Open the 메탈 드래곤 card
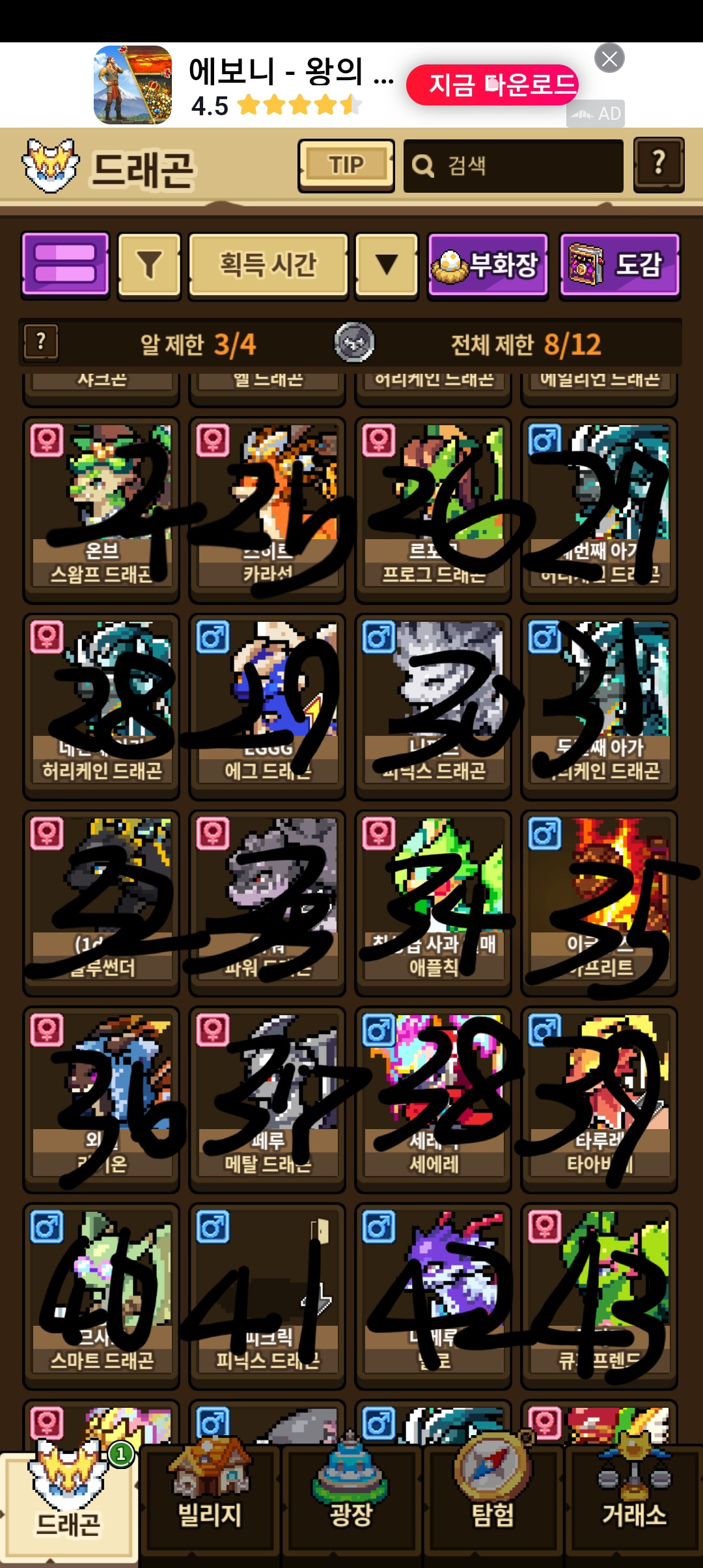 267,1099
